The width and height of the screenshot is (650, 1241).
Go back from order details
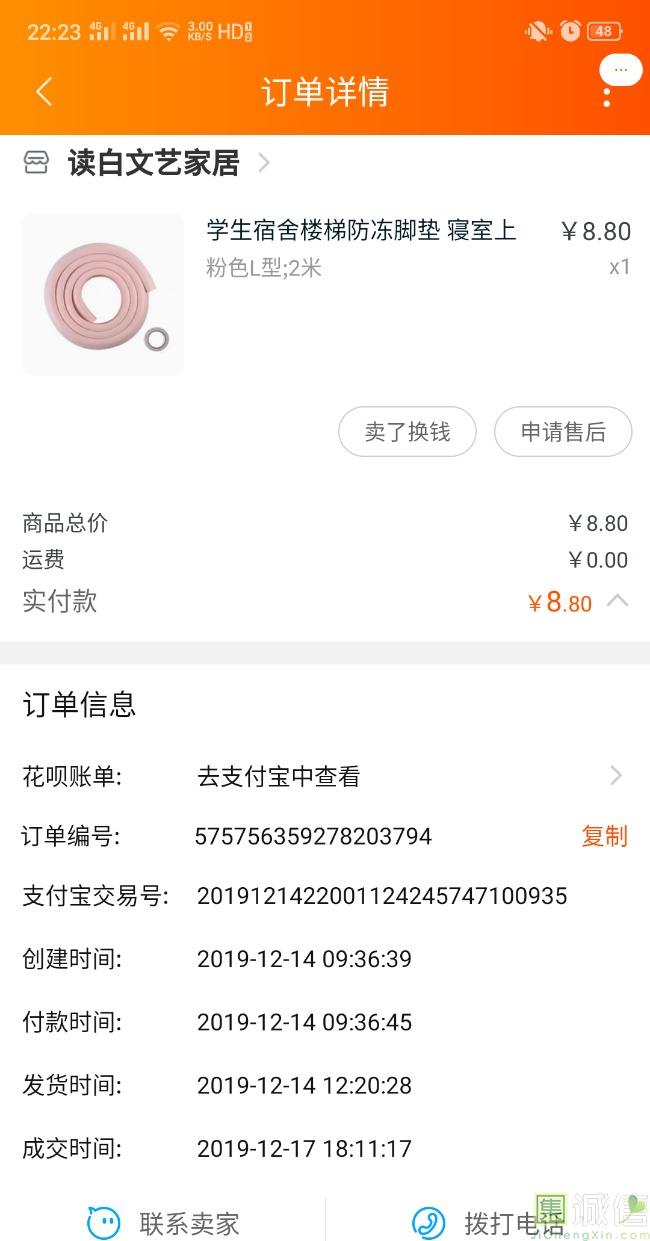pyautogui.click(x=44, y=92)
